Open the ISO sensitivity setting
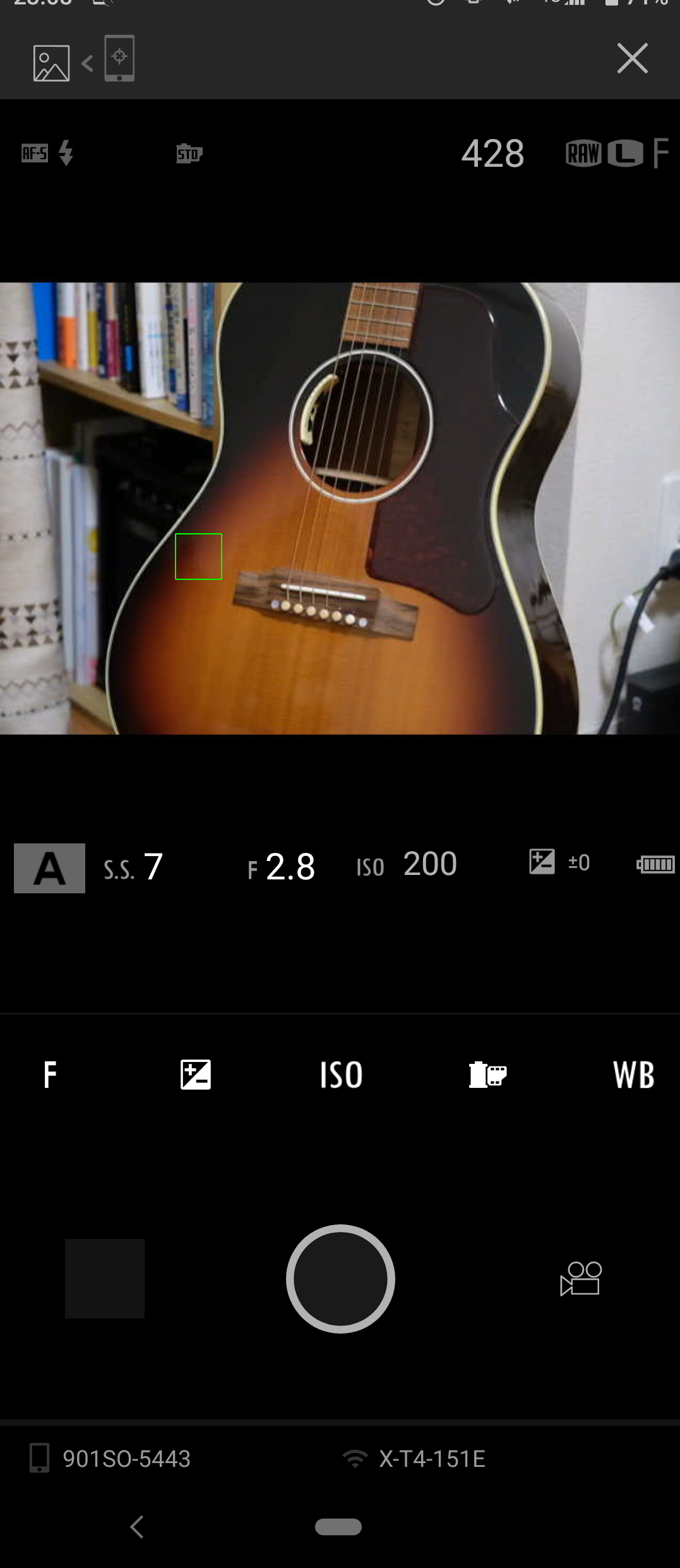Viewport: 680px width, 1568px height. click(x=341, y=1075)
